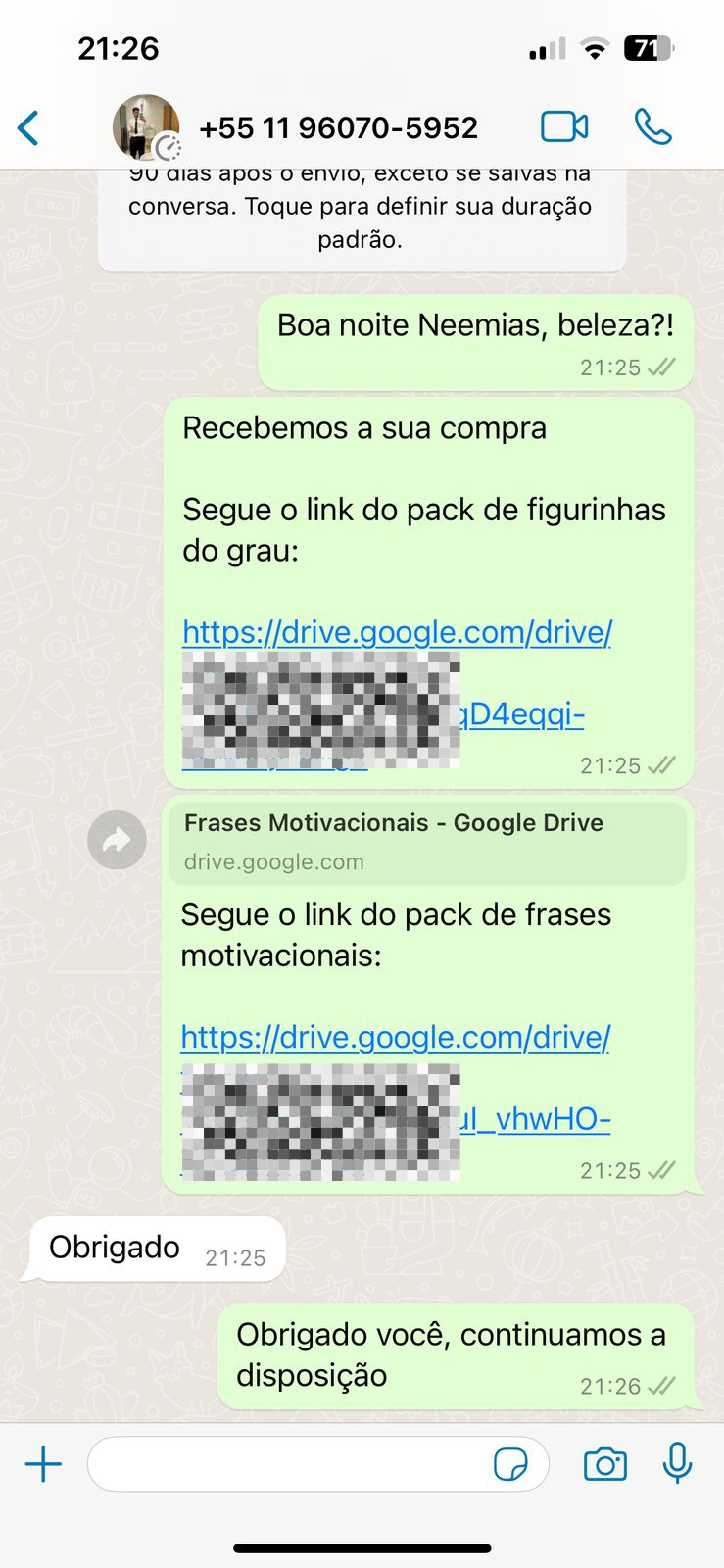This screenshot has height=1568, width=724.
Task: Open chat details via contact number header
Action: point(339,126)
